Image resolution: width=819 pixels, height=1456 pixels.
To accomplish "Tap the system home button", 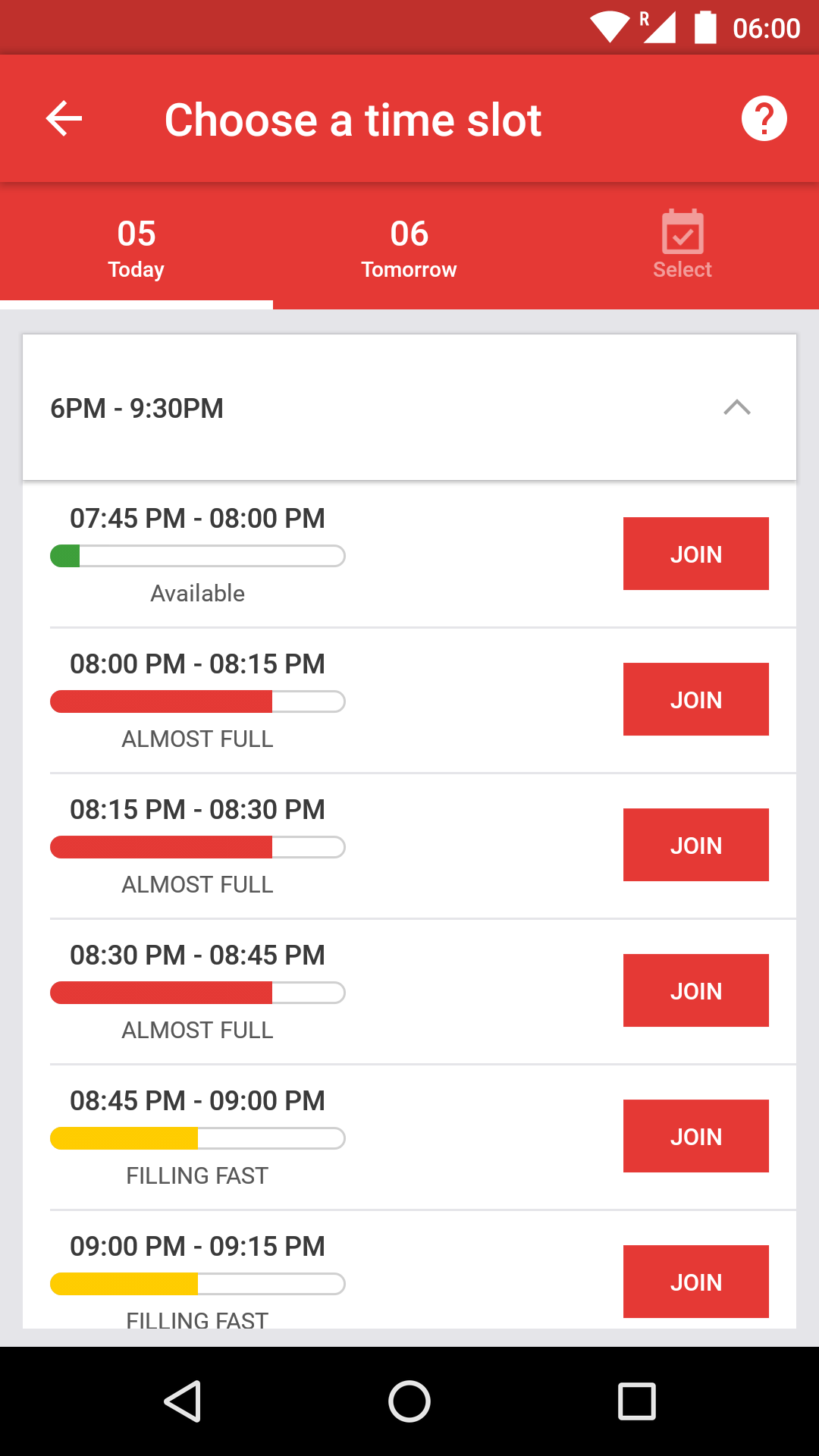I will [409, 1401].
